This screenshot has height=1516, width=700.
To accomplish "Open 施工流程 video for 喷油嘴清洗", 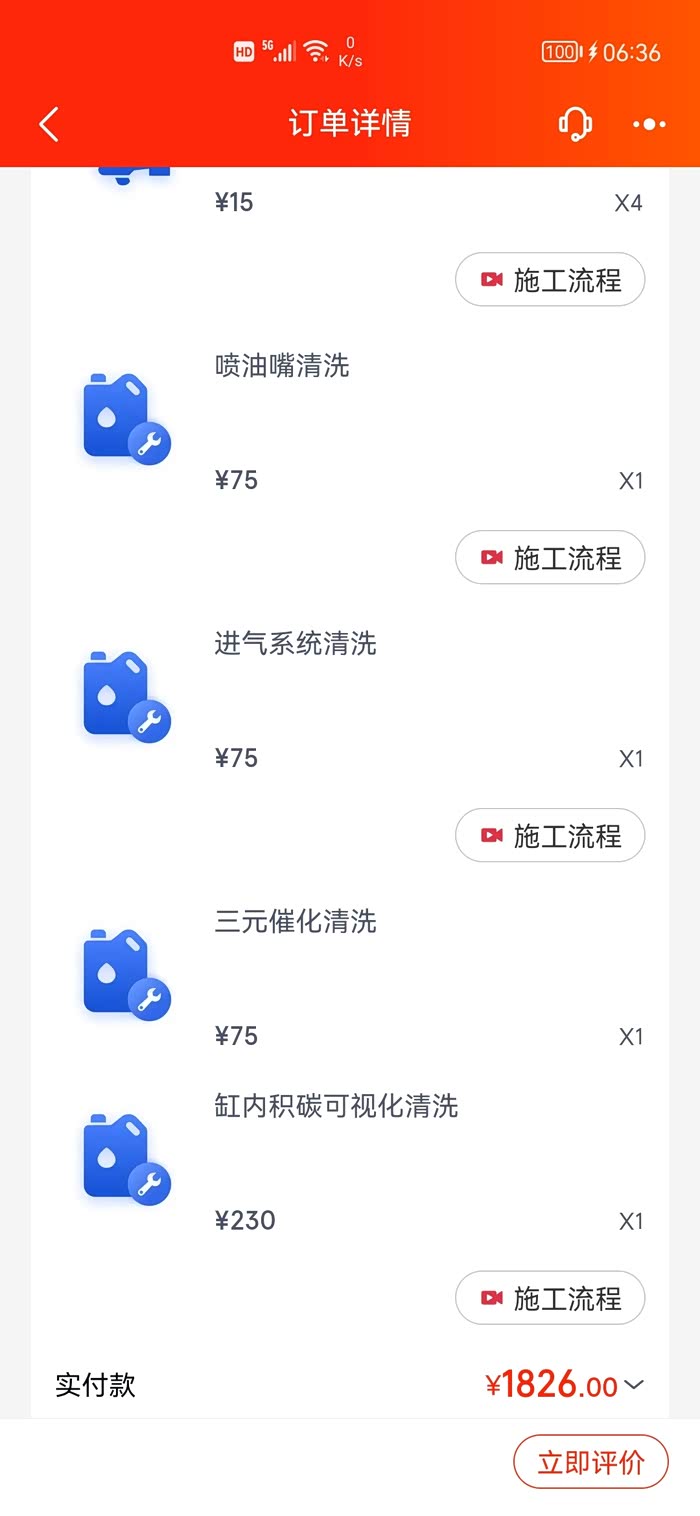I will 550,558.
